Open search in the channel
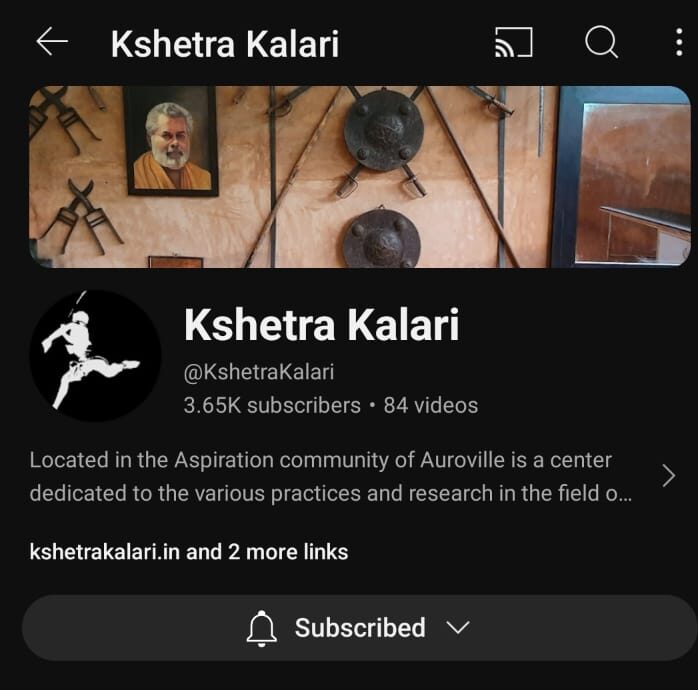 [601, 42]
